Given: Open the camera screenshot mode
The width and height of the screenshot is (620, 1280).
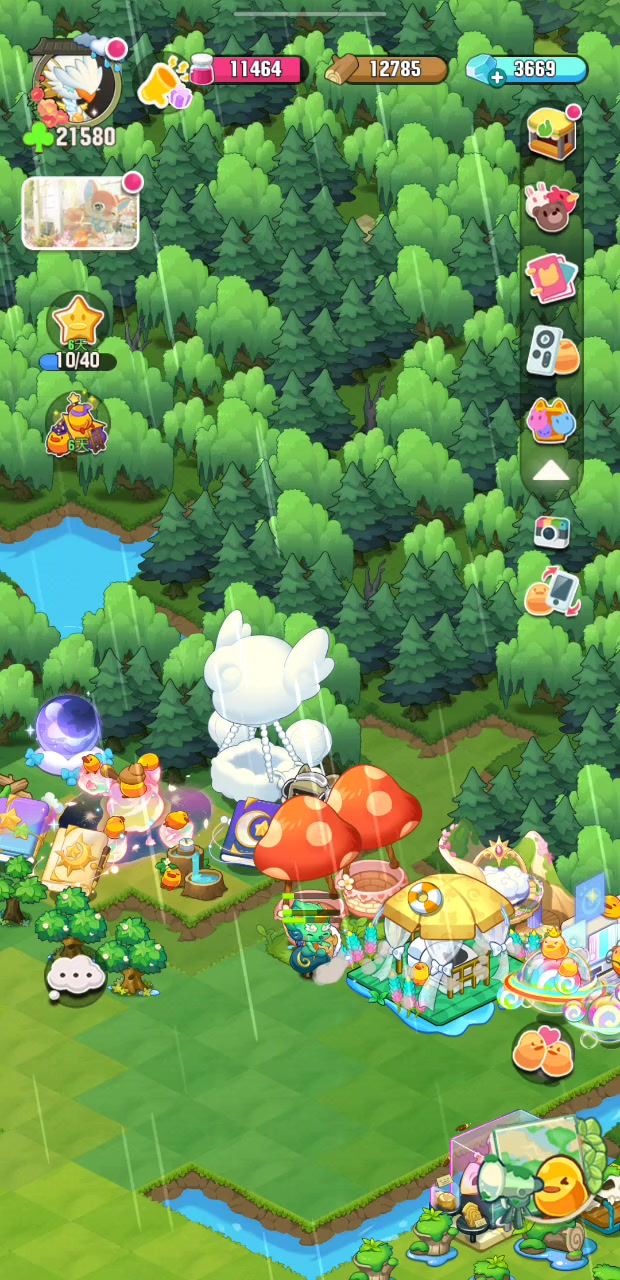Looking at the screenshot, I should pos(551,531).
